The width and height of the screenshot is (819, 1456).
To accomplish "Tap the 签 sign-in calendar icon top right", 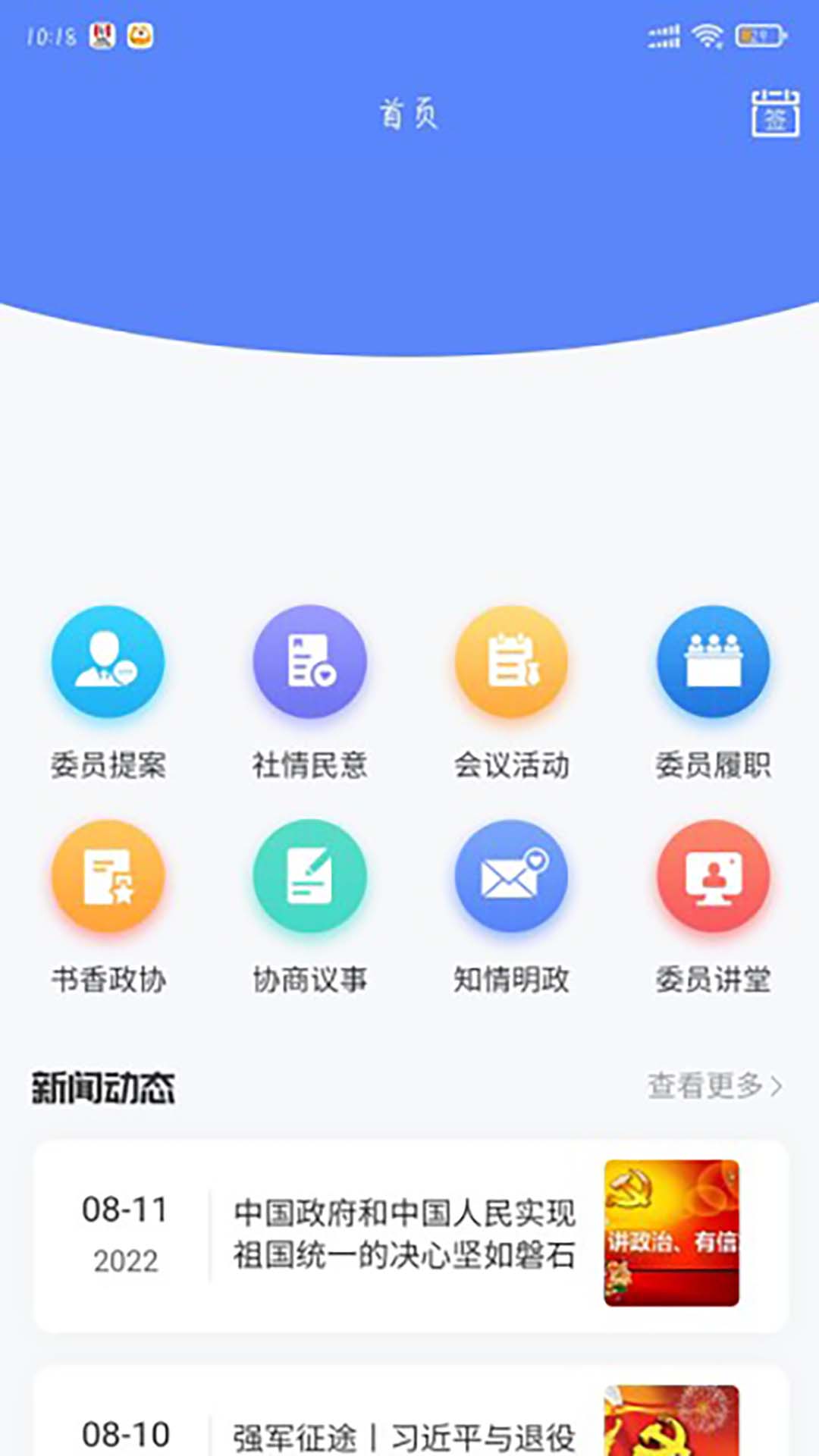I will [x=774, y=115].
